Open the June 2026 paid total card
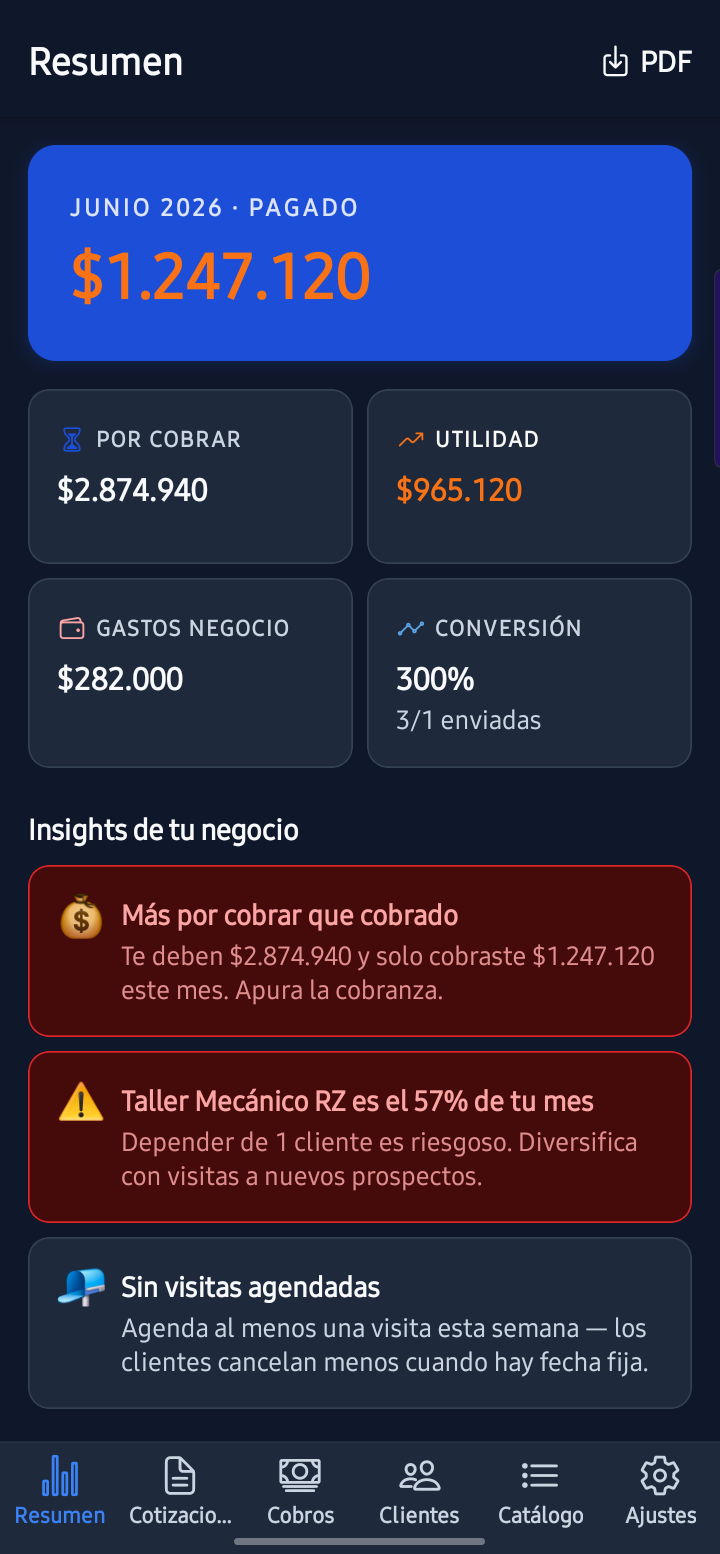This screenshot has width=720, height=1554. (x=360, y=253)
